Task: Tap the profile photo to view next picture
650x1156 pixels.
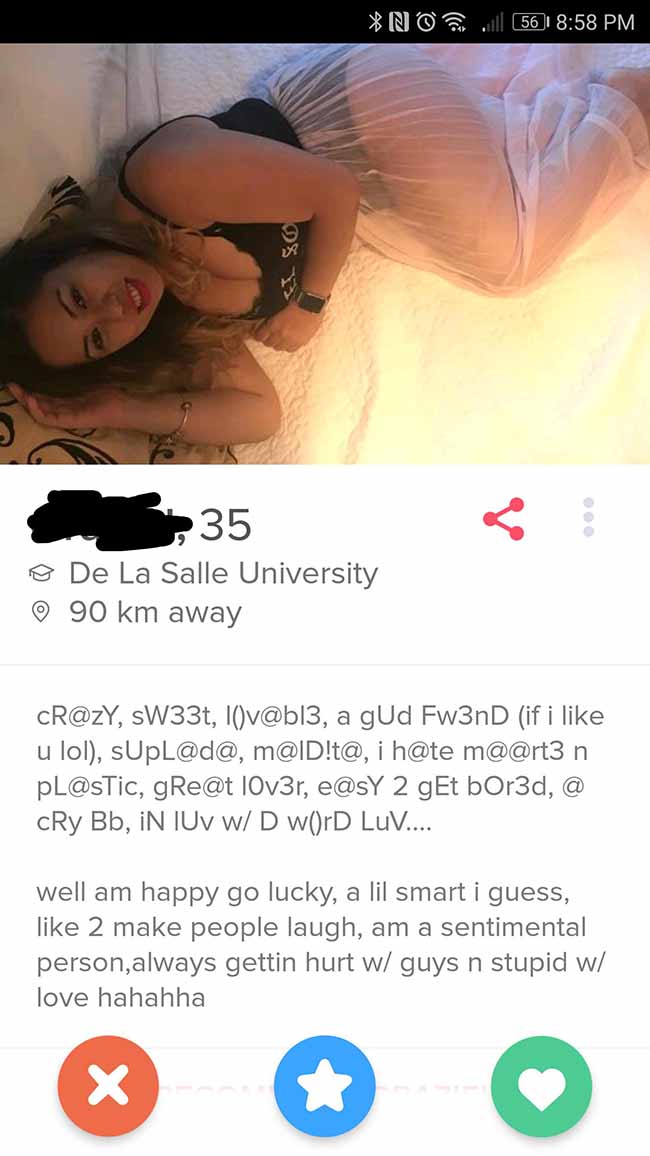Action: tap(325, 254)
